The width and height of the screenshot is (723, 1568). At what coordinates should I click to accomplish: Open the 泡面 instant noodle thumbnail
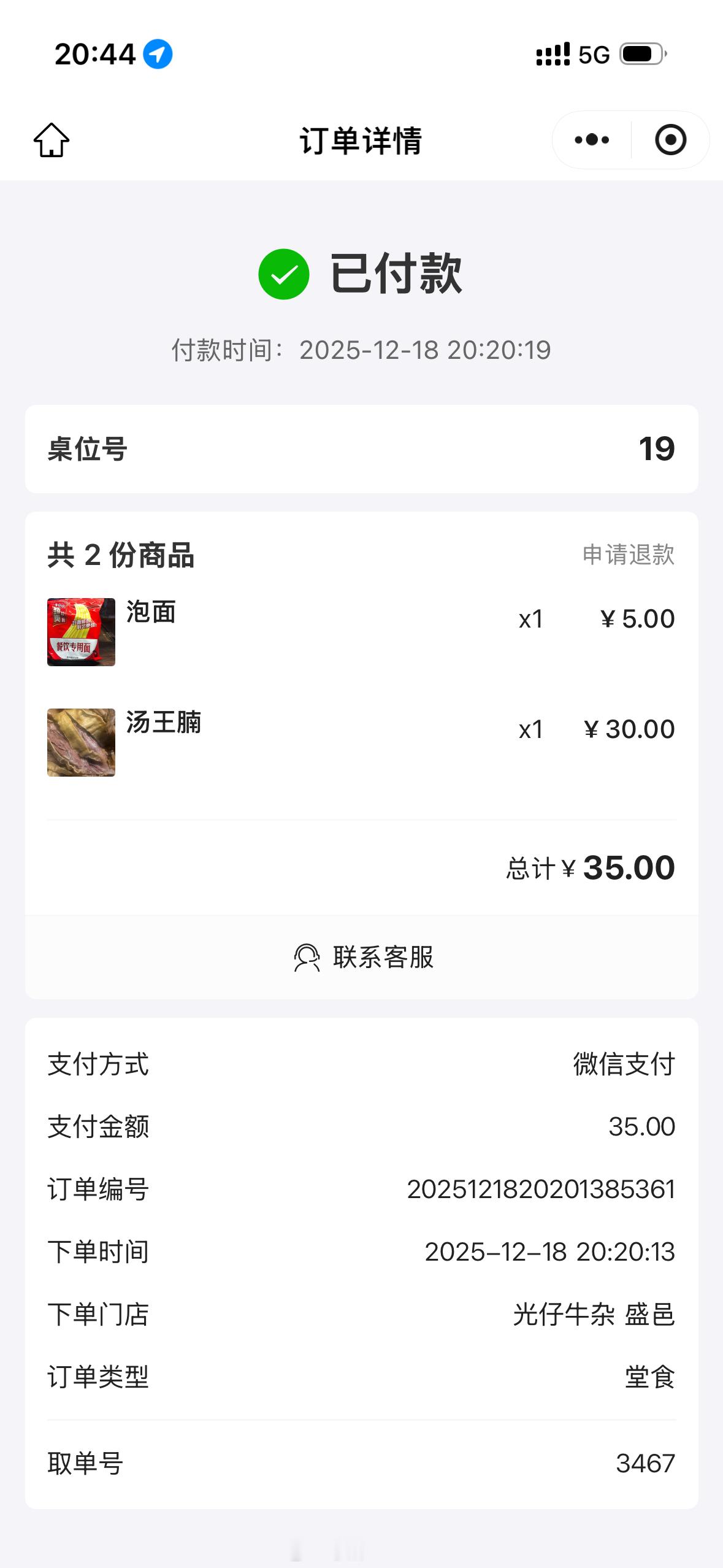(80, 630)
